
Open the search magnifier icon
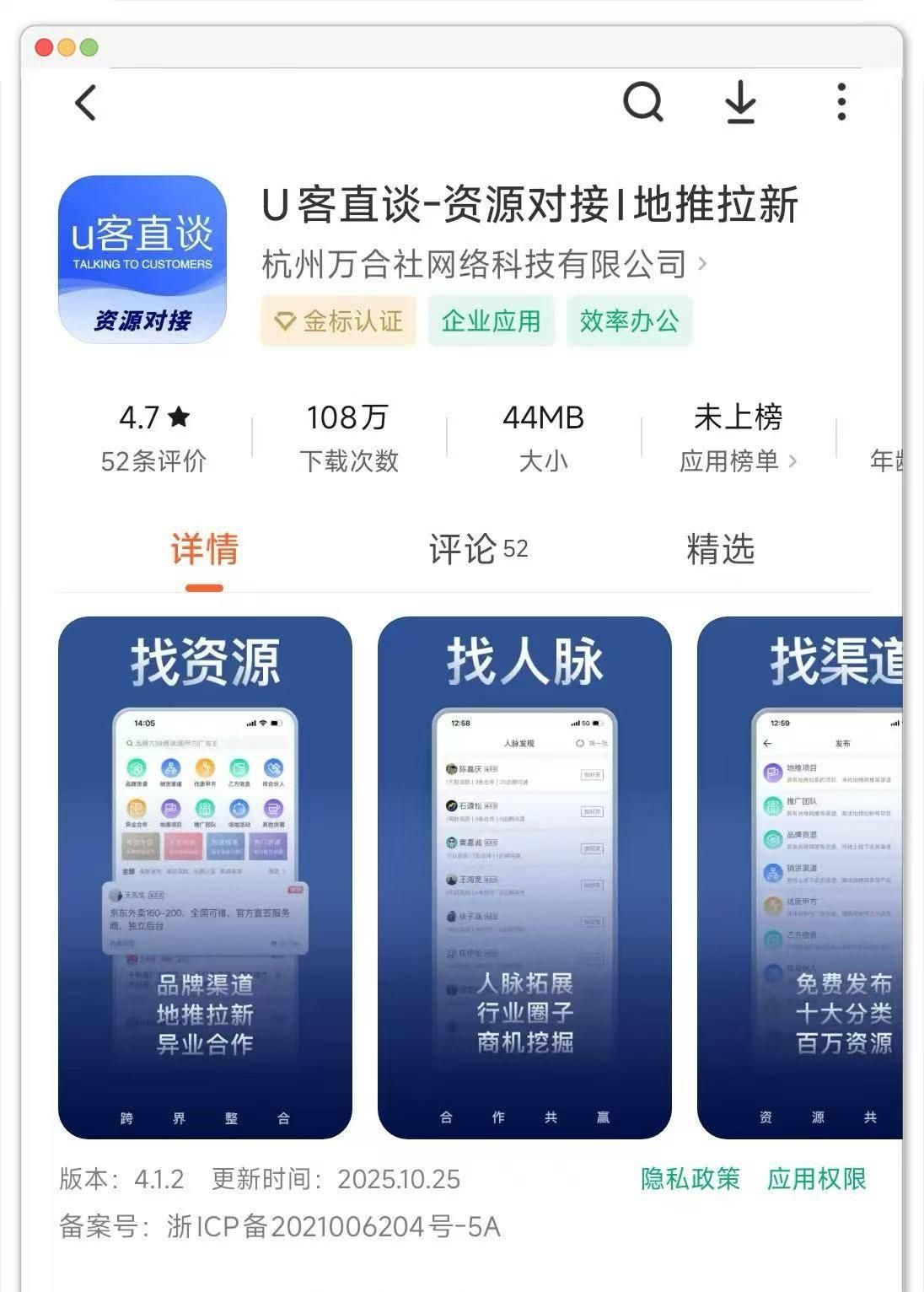pyautogui.click(x=643, y=103)
